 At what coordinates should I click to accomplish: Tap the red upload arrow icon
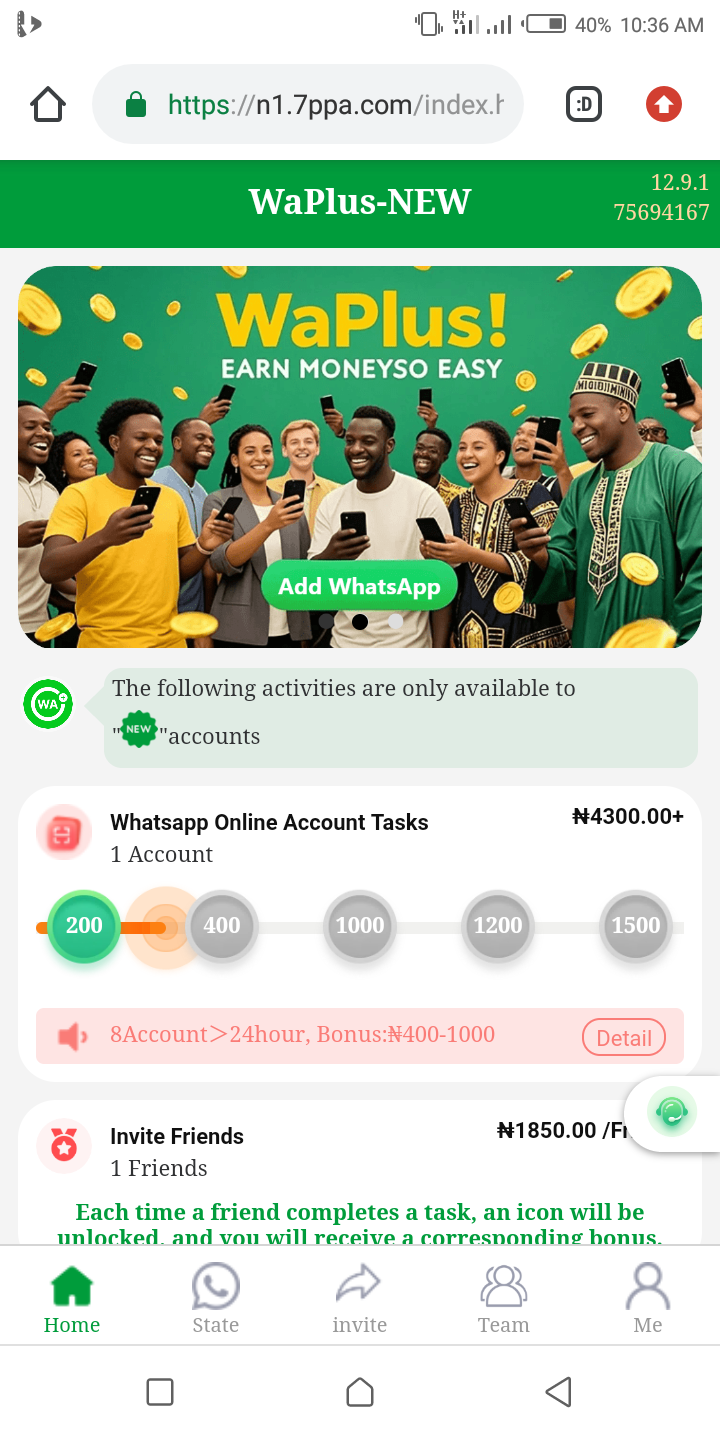point(663,104)
